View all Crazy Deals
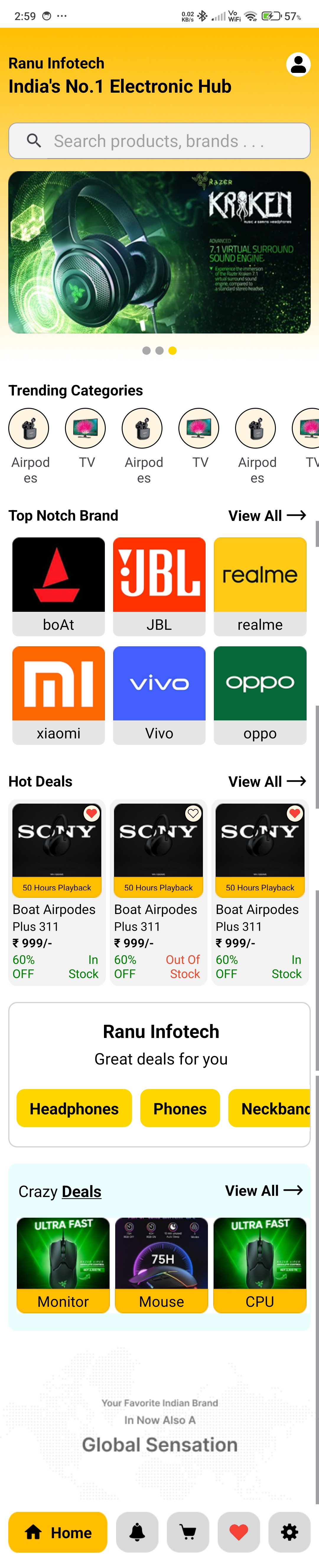319x1568 pixels. click(x=263, y=1190)
